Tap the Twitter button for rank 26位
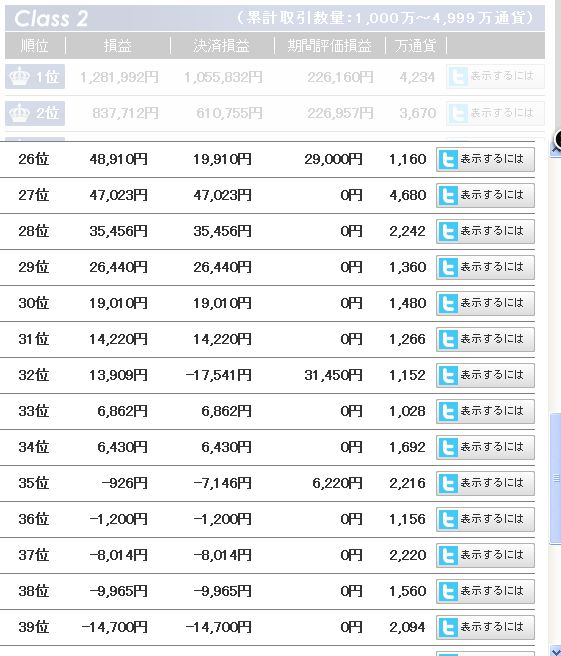The image size is (561, 656). point(485,159)
